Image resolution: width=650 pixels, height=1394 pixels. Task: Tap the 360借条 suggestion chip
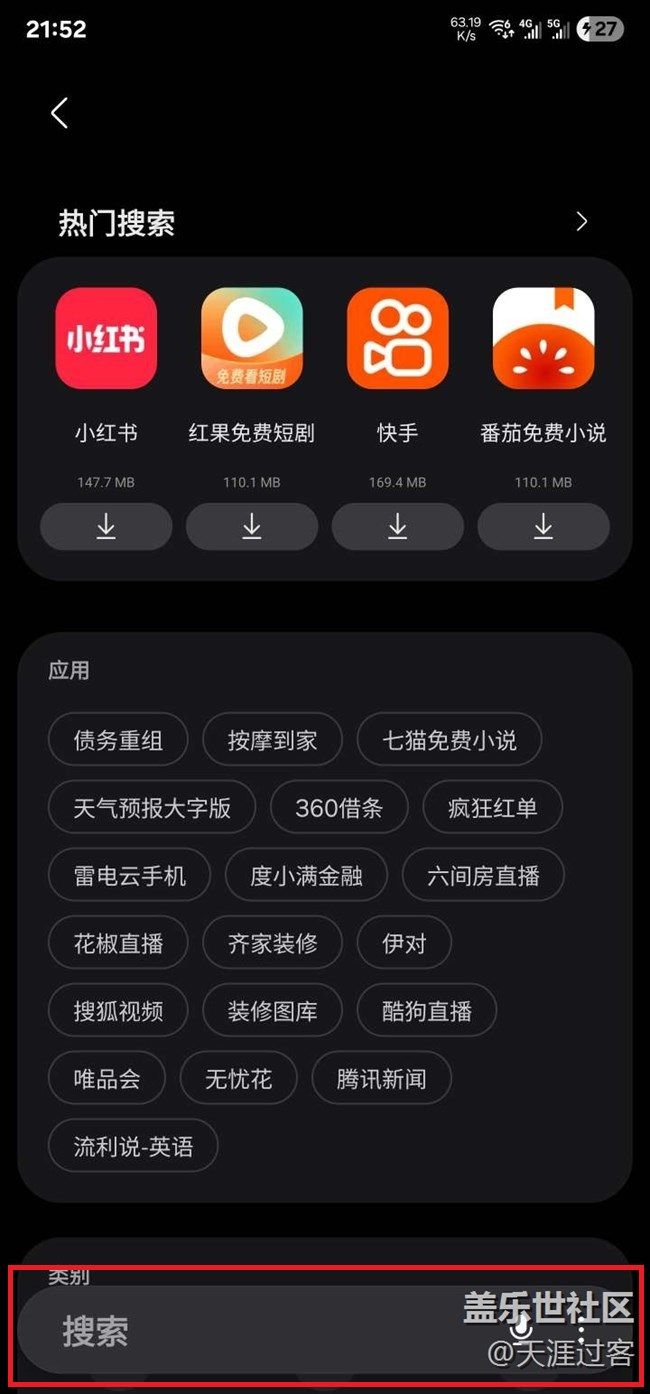pos(339,808)
